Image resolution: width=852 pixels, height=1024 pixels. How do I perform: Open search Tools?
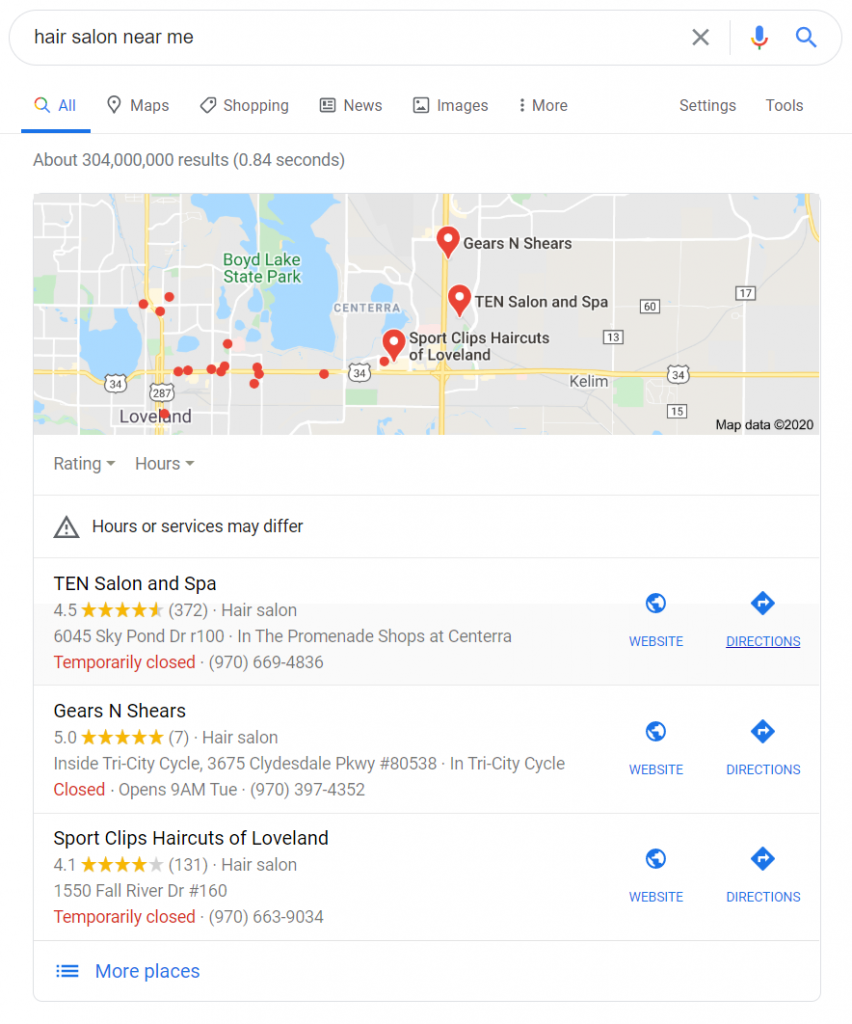784,106
